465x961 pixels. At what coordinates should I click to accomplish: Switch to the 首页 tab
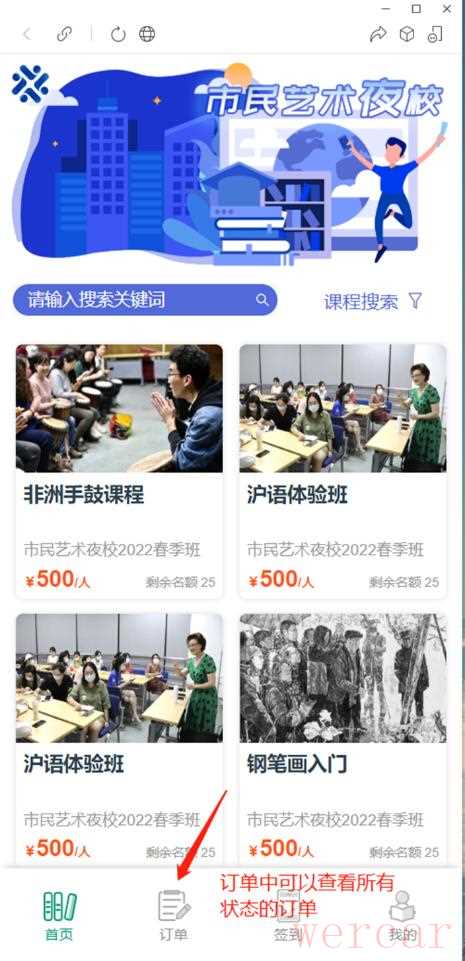click(60, 917)
